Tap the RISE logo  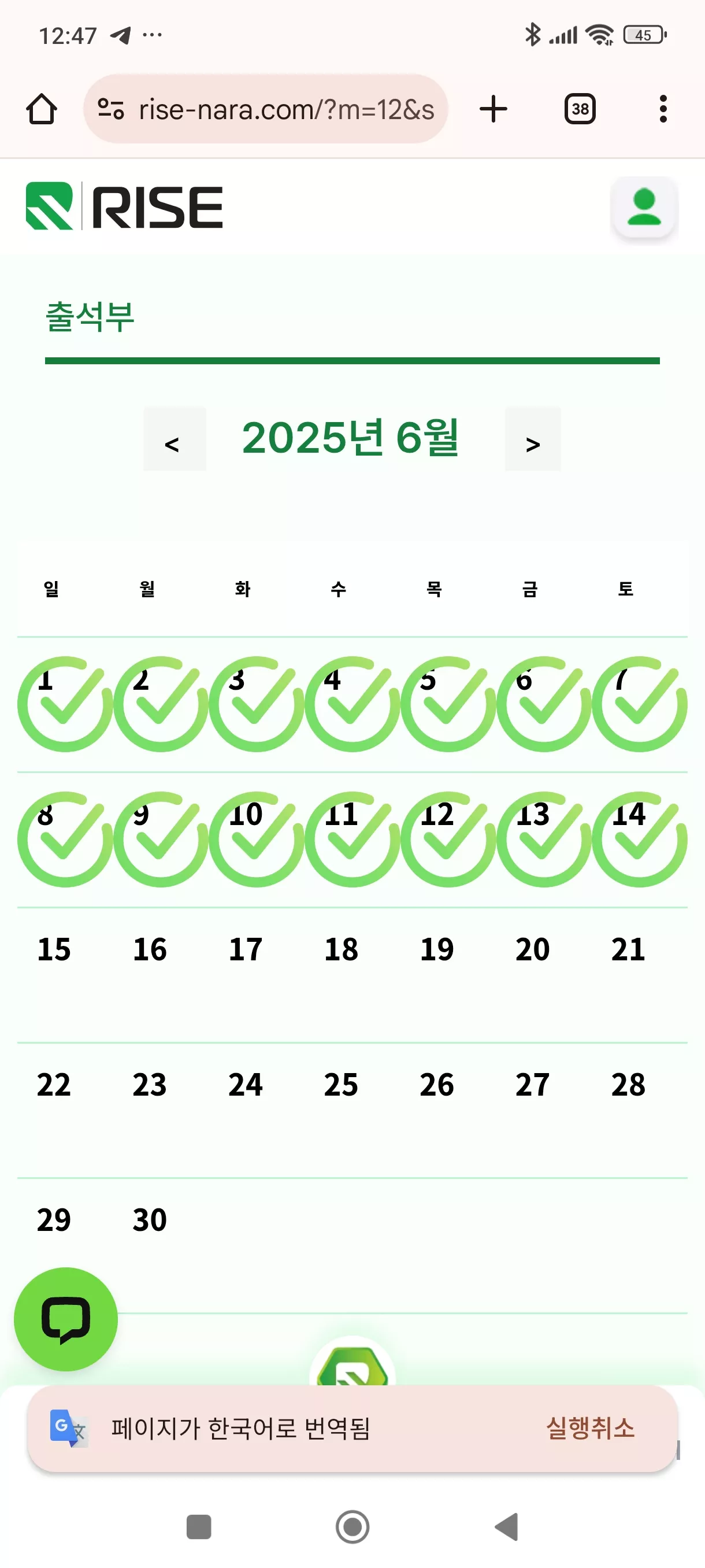point(125,206)
